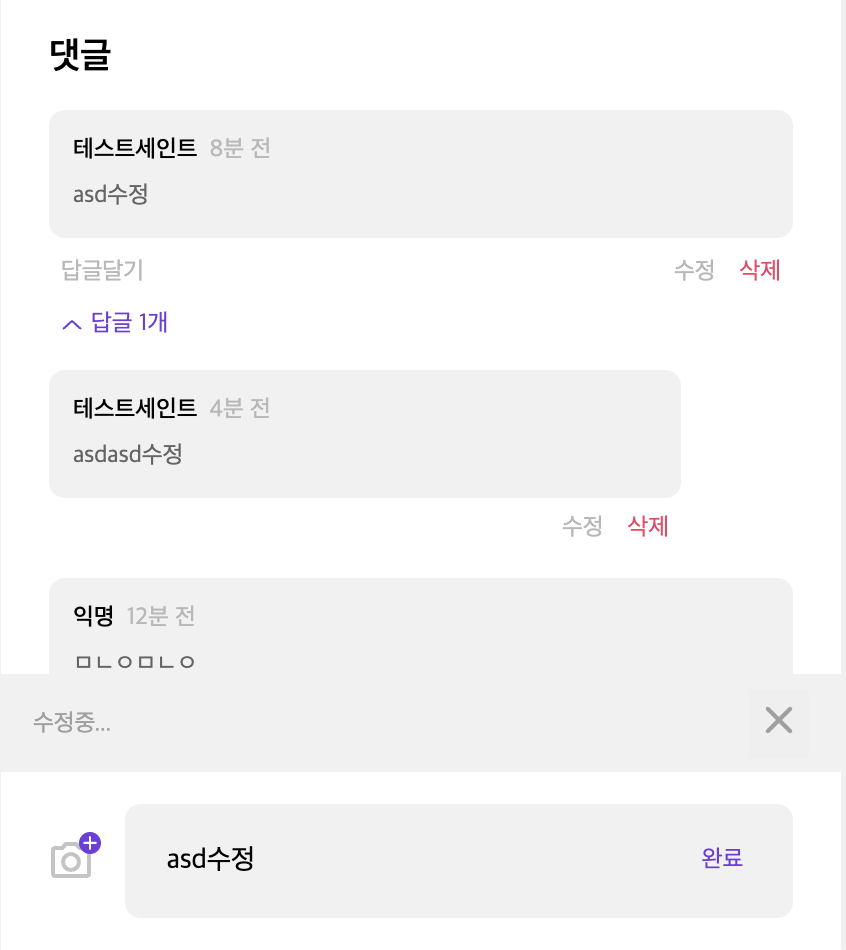Edit the asd수정 comment via 수정

coord(694,270)
